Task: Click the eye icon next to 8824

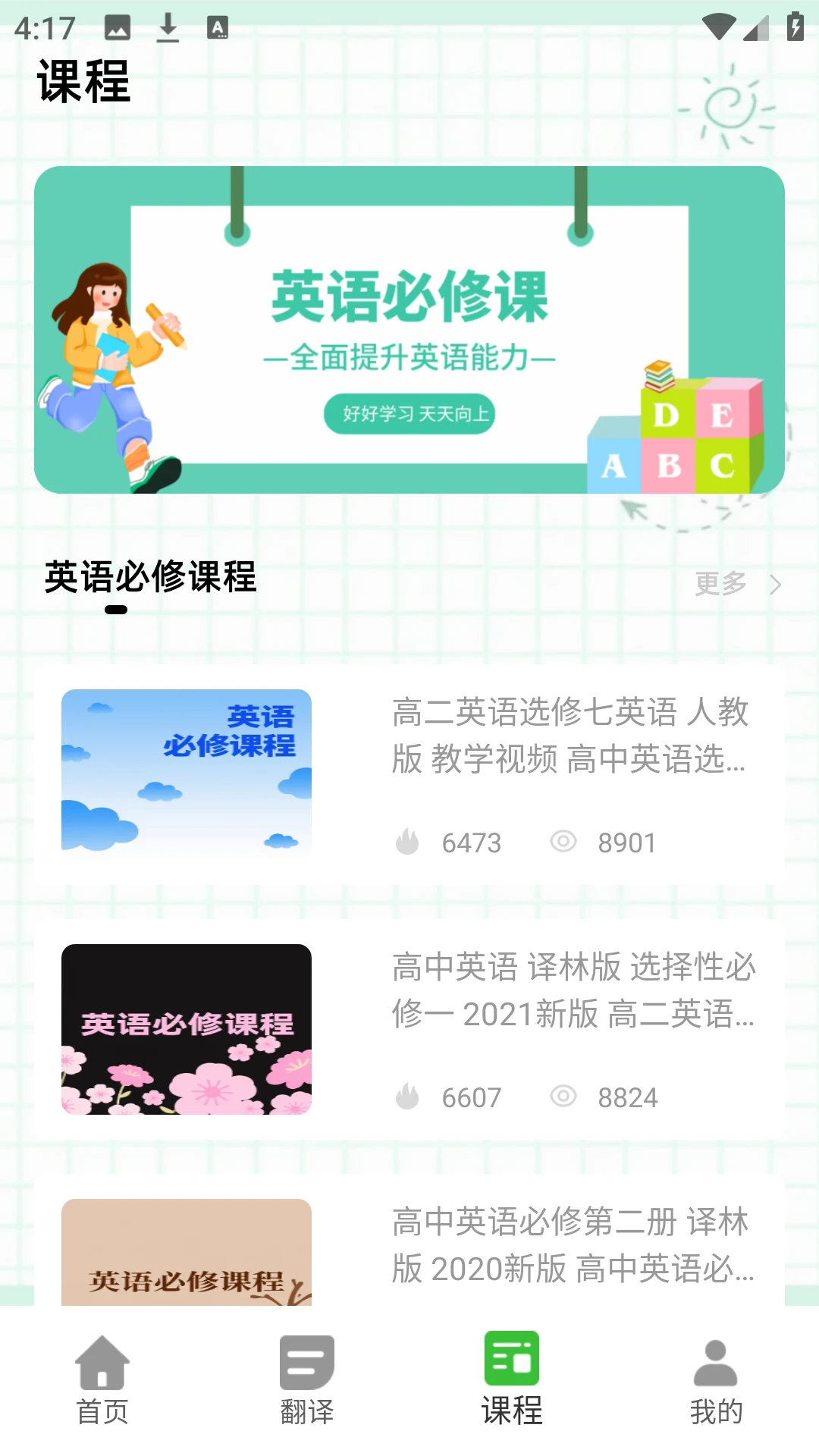Action: tap(563, 1097)
